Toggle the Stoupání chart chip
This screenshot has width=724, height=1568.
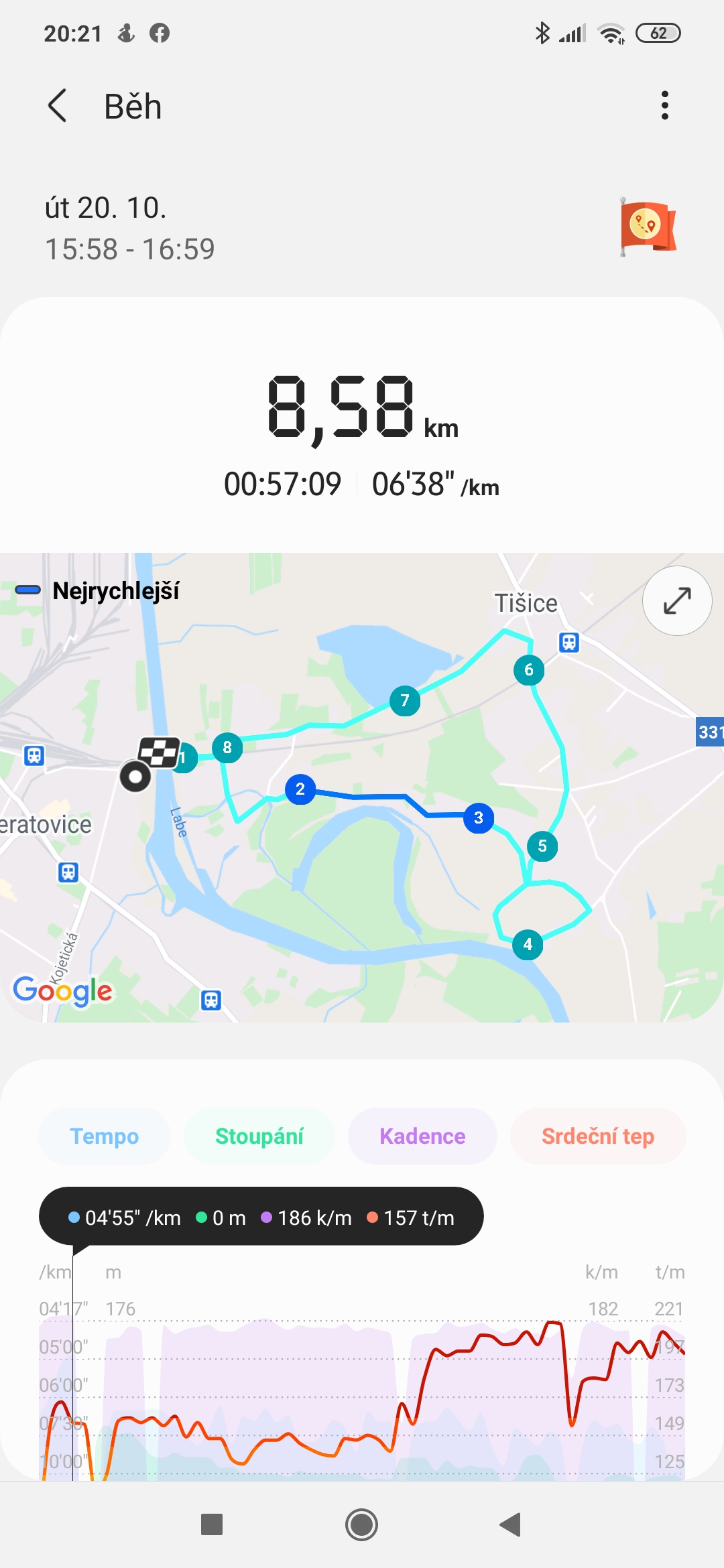pyautogui.click(x=259, y=1136)
